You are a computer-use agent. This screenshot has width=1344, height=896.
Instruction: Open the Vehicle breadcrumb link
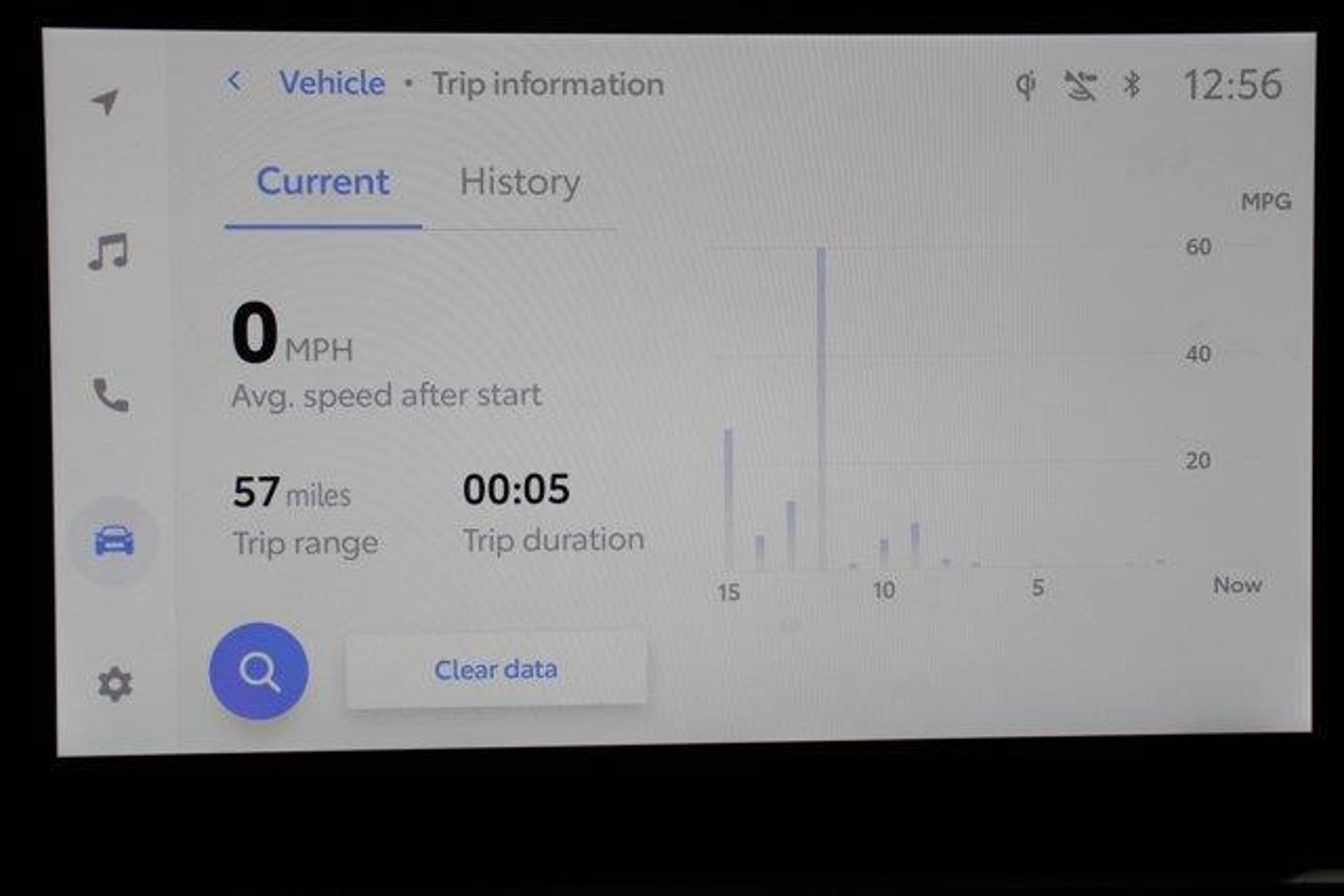coord(331,83)
